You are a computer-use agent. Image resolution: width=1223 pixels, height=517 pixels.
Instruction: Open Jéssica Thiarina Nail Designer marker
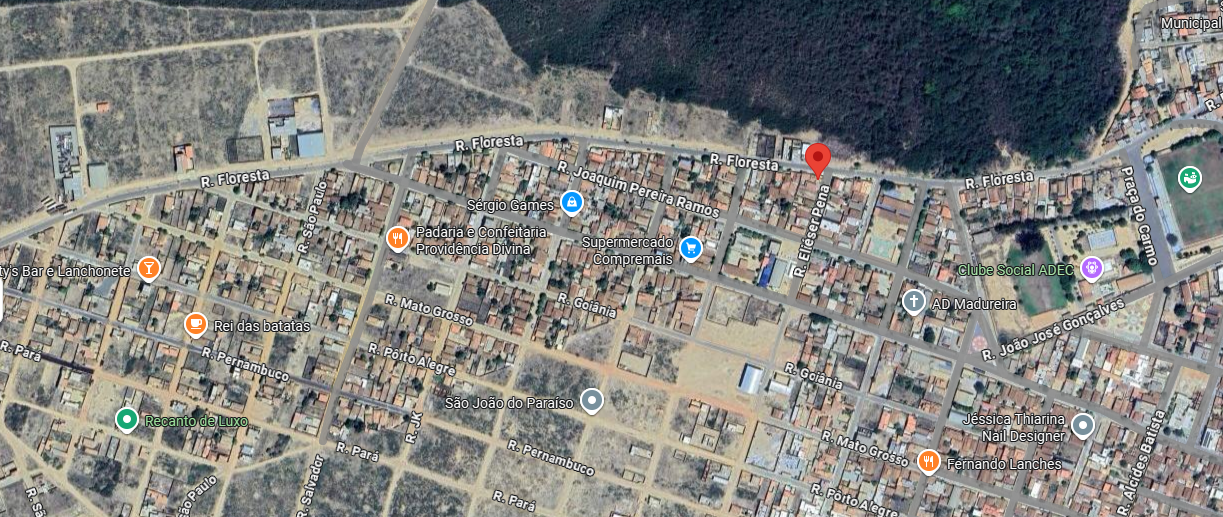tap(1082, 427)
